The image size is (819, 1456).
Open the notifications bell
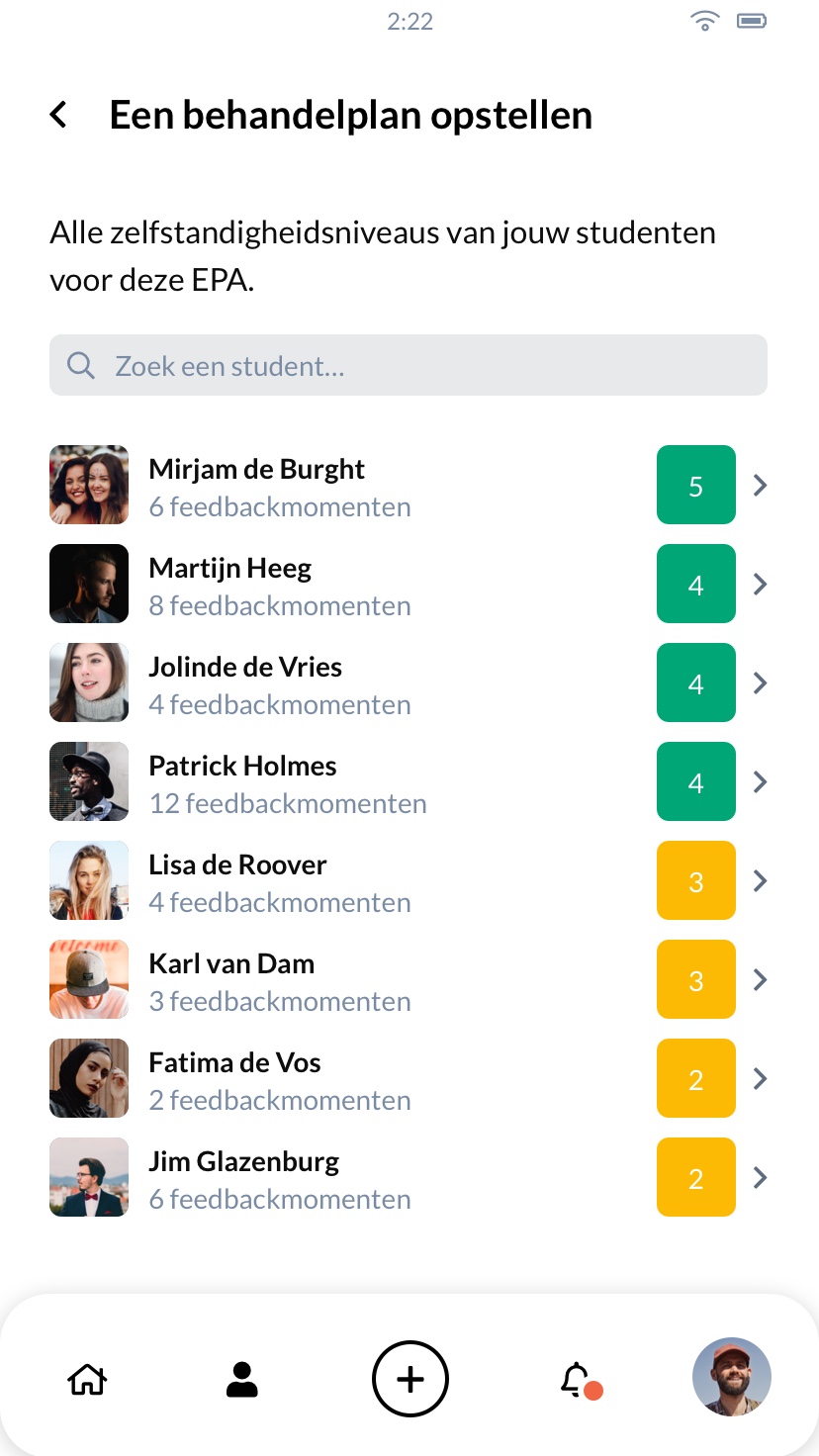pos(579,1379)
